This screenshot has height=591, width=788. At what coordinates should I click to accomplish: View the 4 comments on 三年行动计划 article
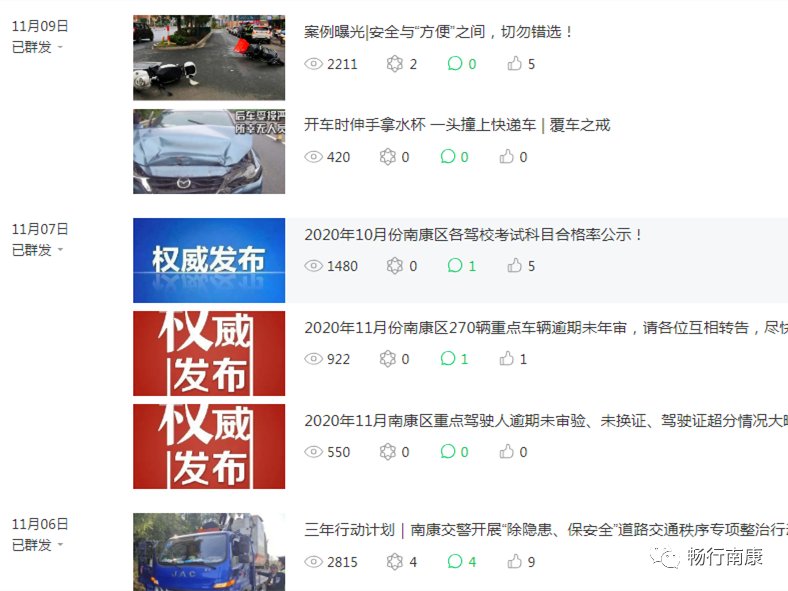tap(462, 562)
